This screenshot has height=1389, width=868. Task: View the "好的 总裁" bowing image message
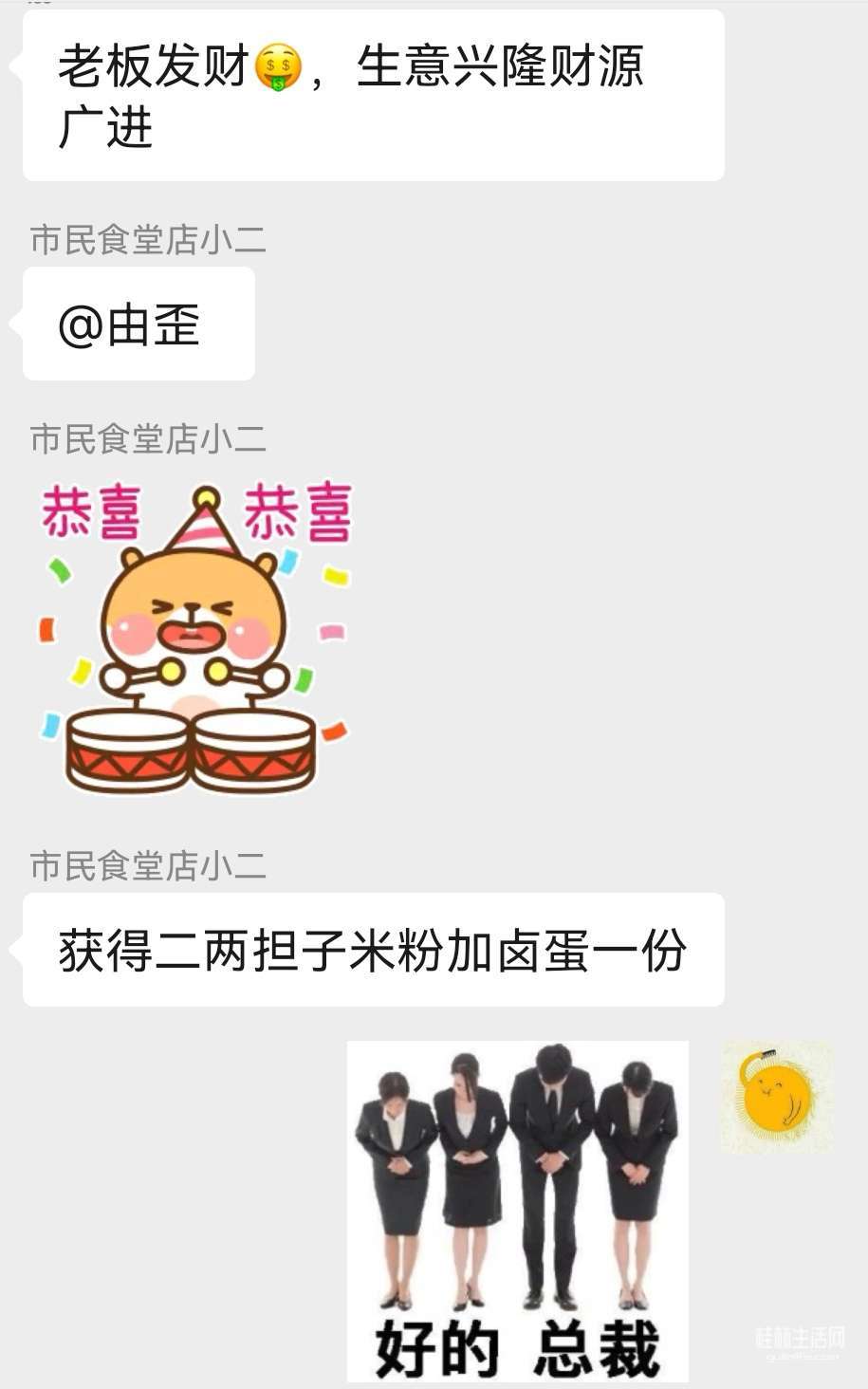pos(518,1211)
